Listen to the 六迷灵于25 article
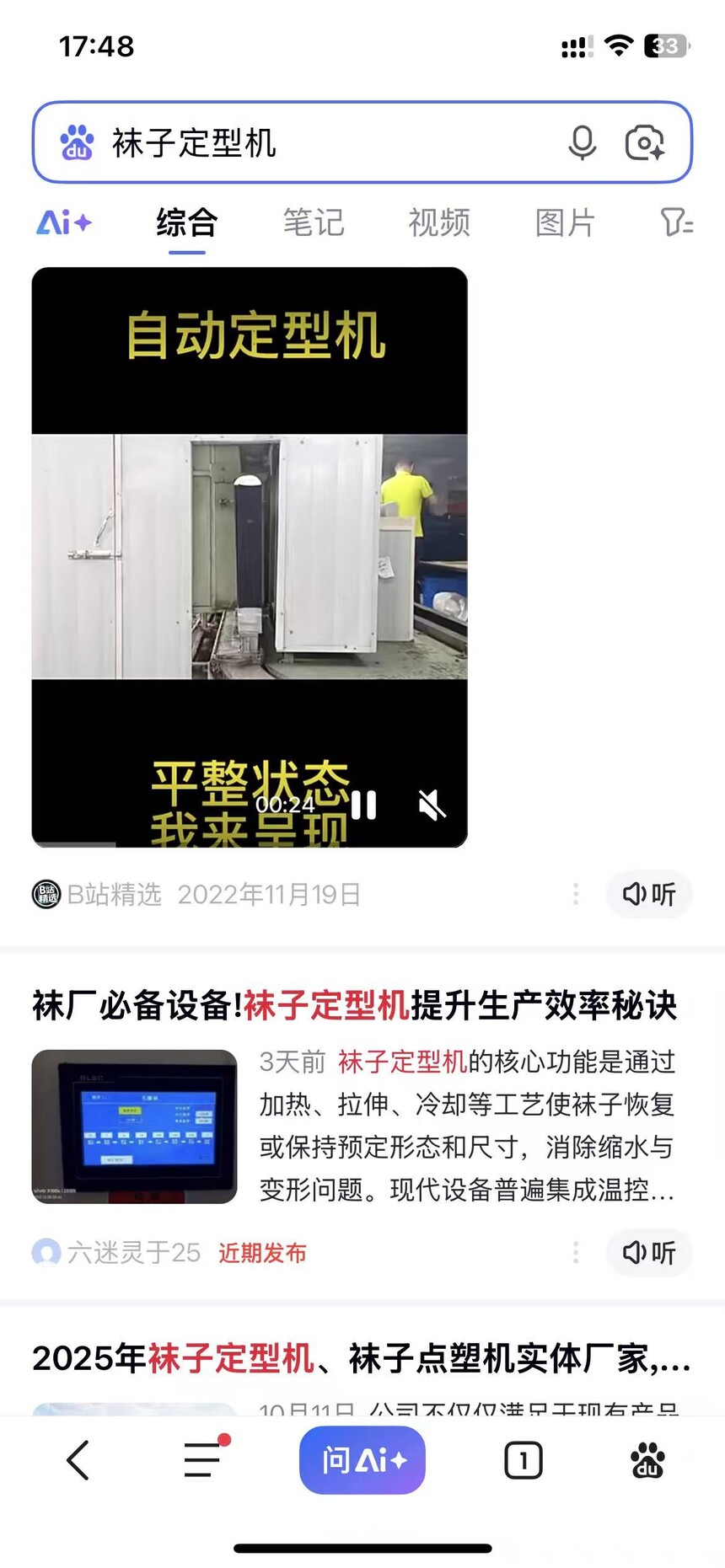Screen dimensions: 725x1568 pyautogui.click(x=649, y=1253)
